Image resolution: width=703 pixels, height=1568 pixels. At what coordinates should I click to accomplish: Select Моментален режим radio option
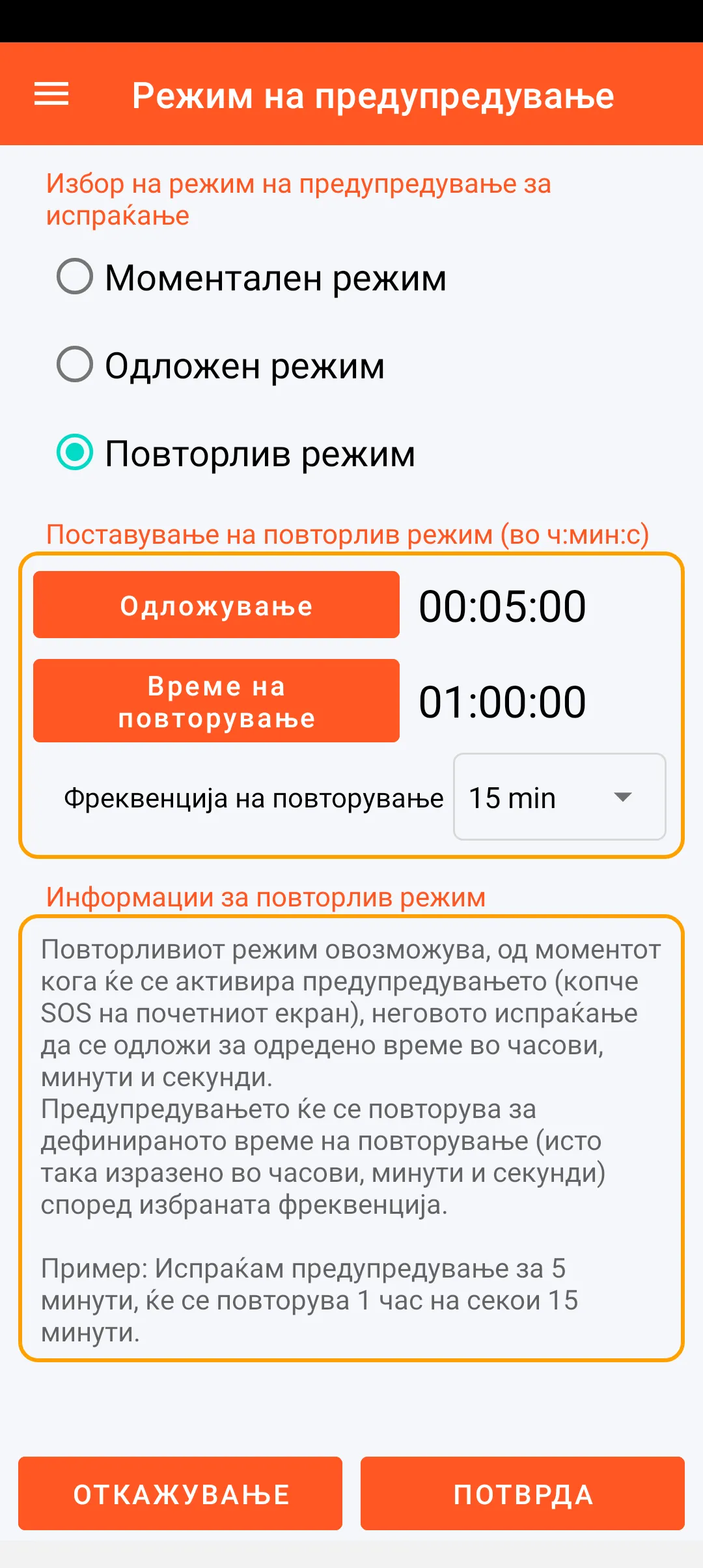click(x=75, y=277)
